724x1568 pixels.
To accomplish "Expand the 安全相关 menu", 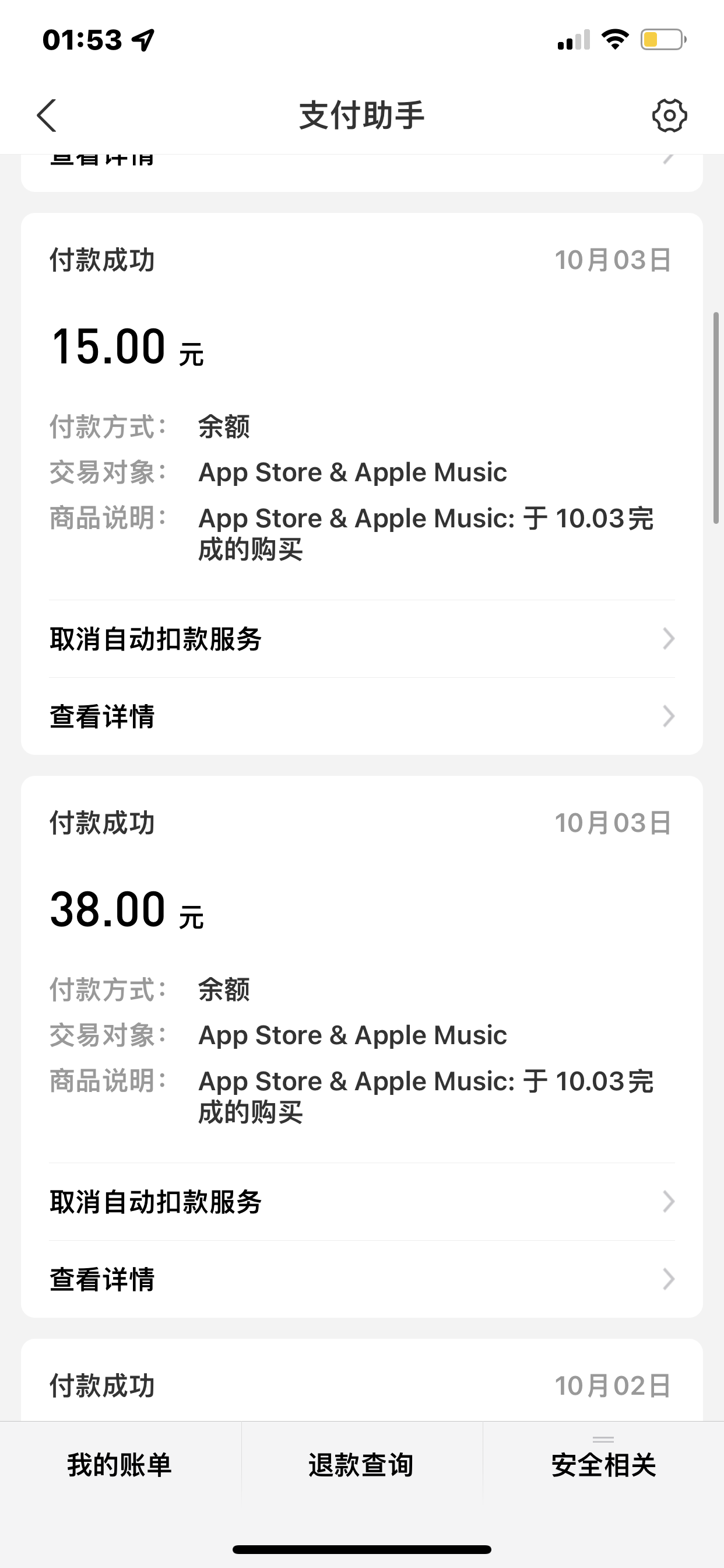I will click(603, 1465).
